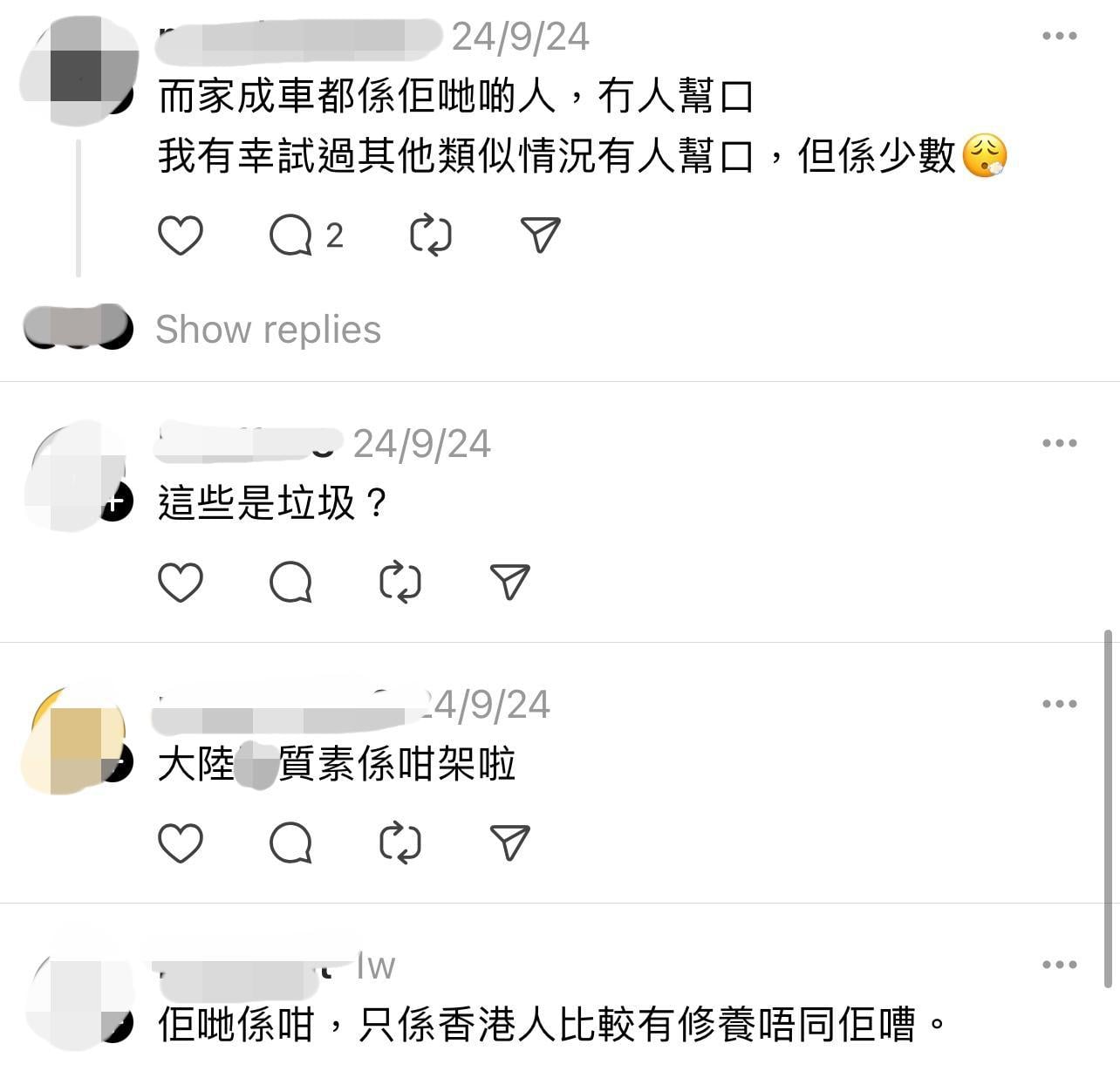Open overflow menu for 香港人比較有修養 comment
The height and width of the screenshot is (1071, 1120).
(1059, 965)
